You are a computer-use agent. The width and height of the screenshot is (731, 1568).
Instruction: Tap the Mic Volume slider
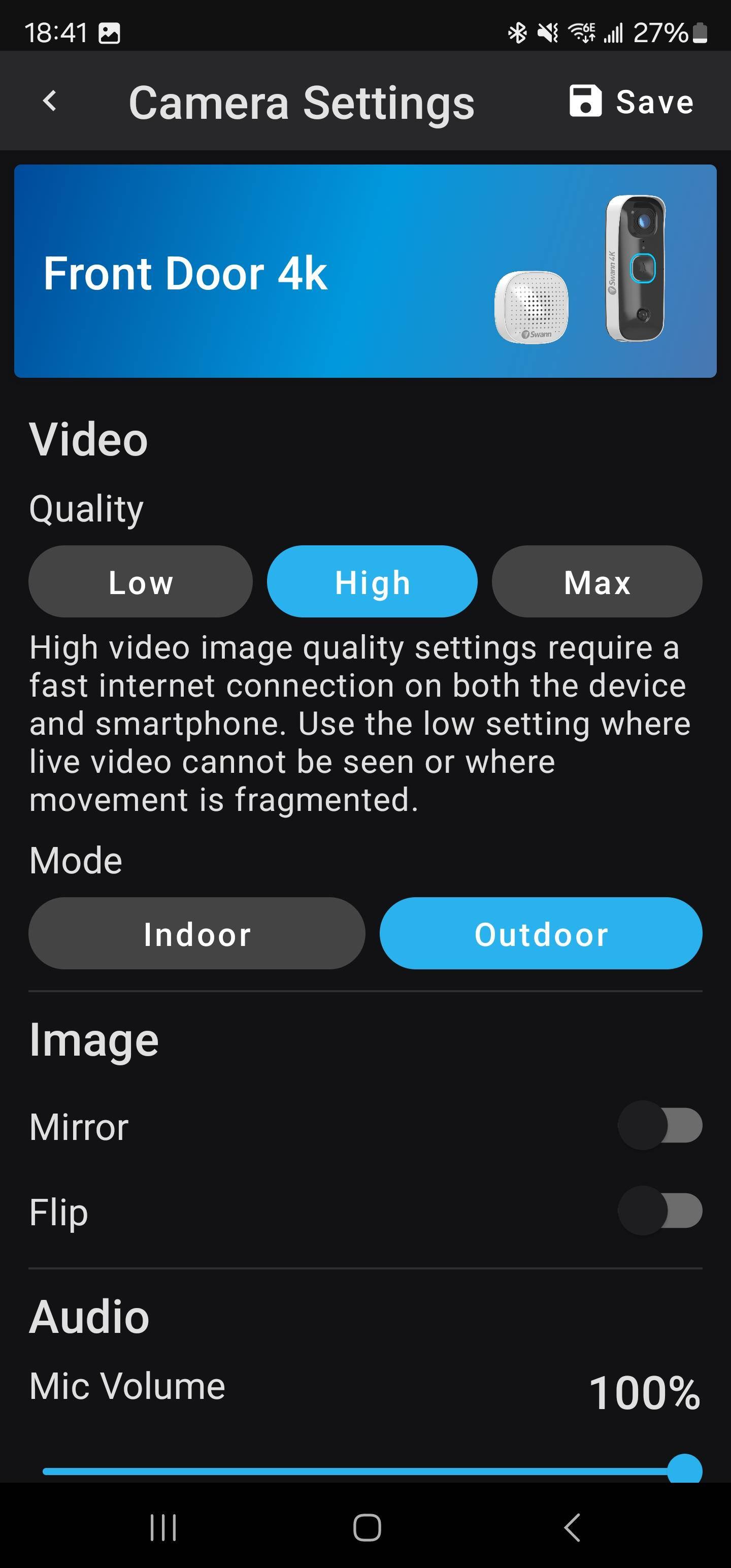pyautogui.click(x=365, y=1471)
